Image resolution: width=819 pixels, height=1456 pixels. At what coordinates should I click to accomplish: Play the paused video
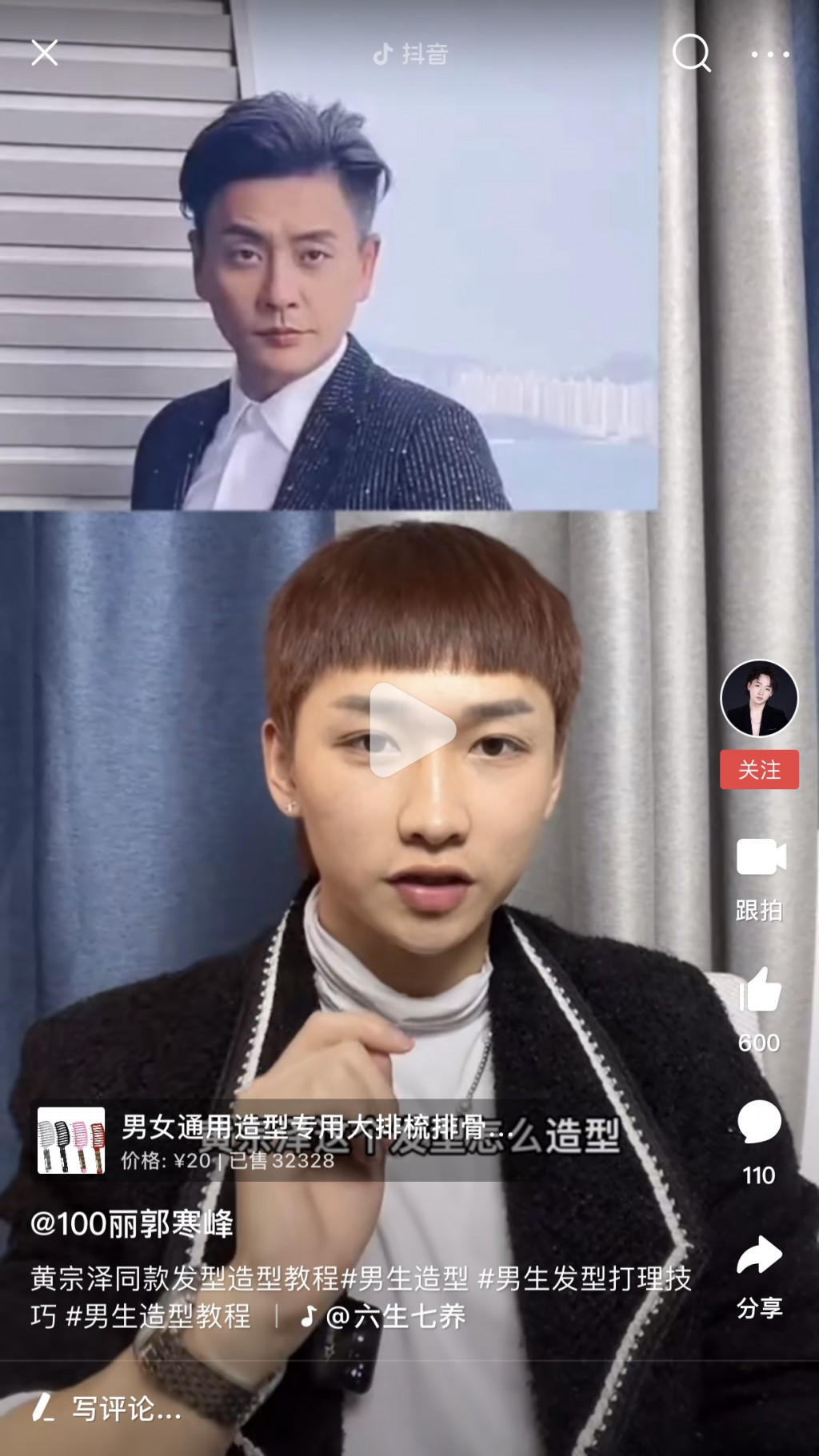[409, 729]
